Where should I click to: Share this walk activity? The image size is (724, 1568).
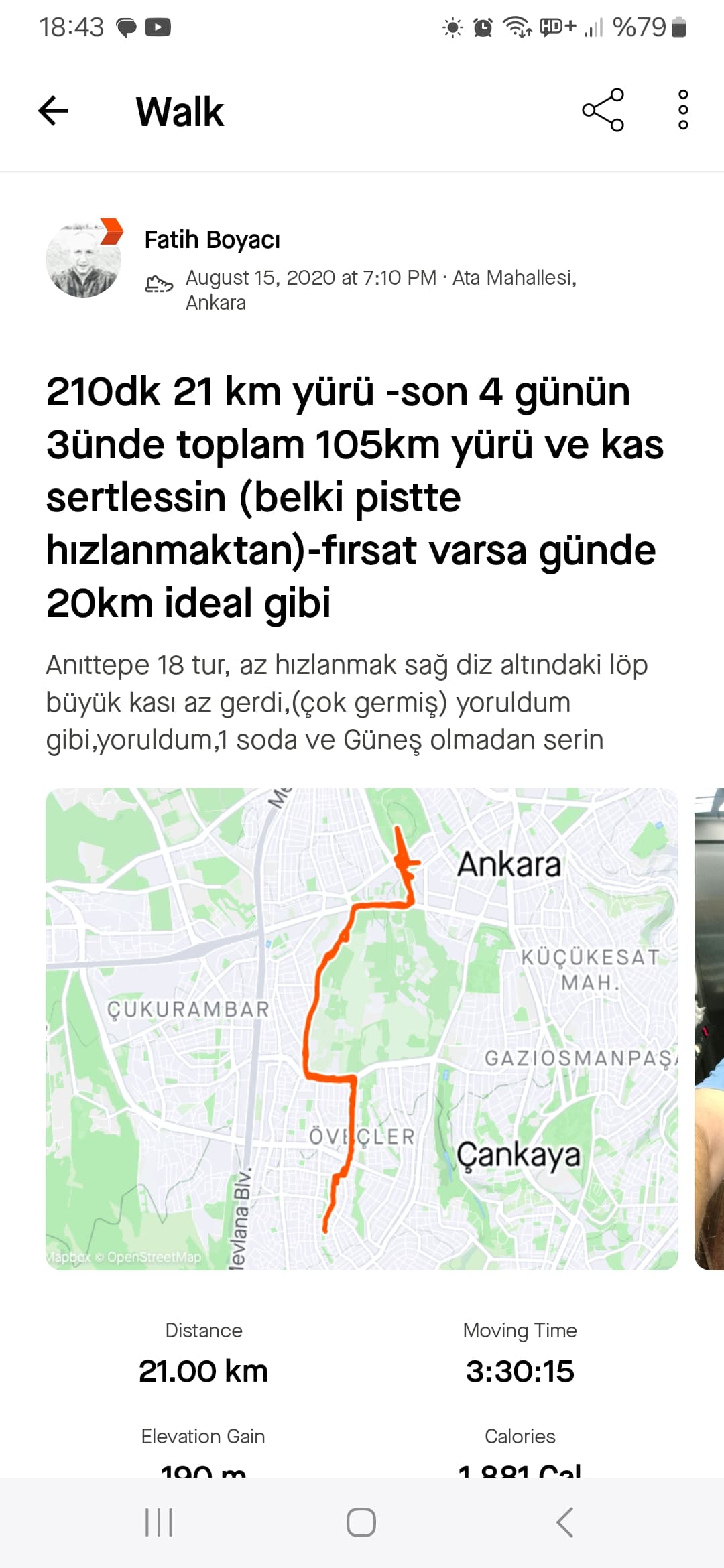coord(603,110)
